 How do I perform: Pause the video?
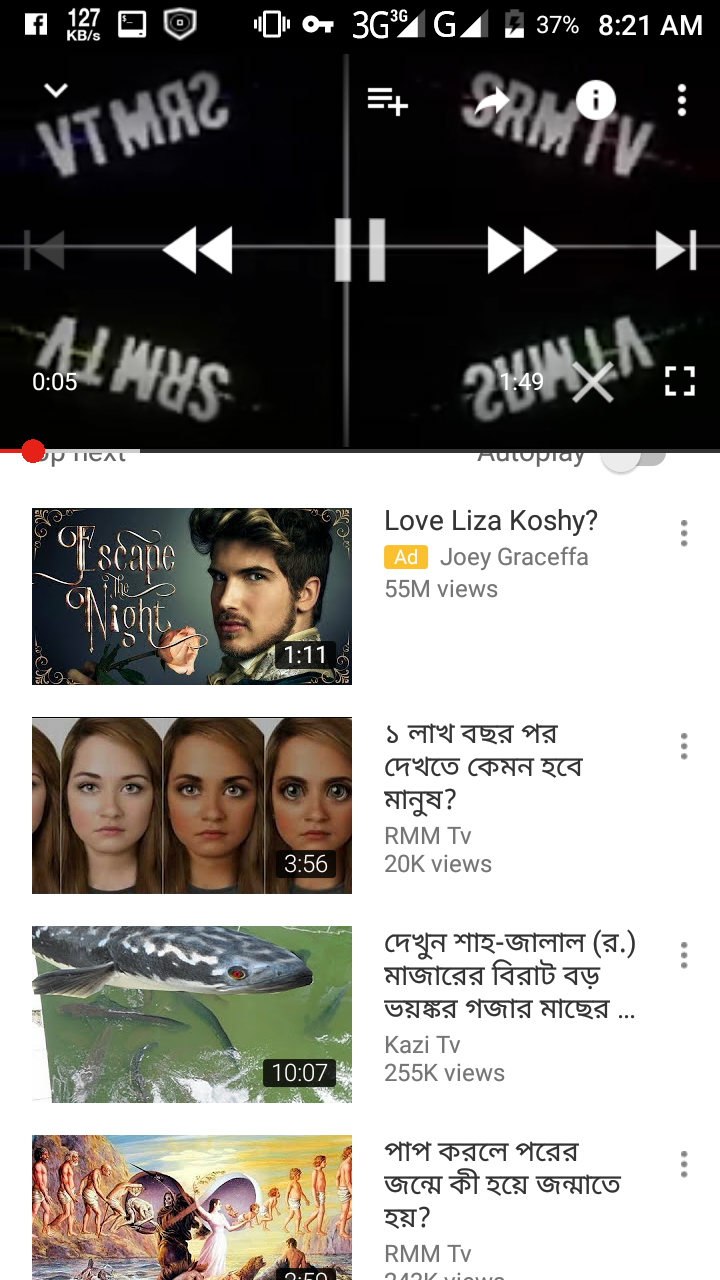(x=360, y=249)
